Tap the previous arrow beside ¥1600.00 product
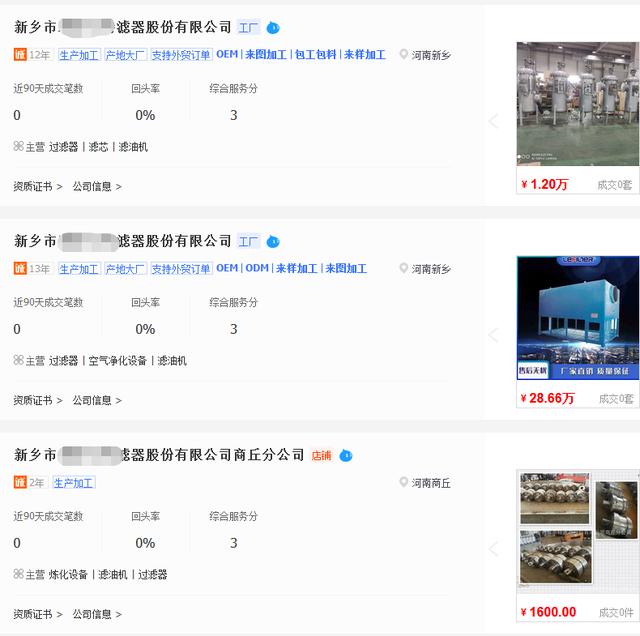The width and height of the screenshot is (640, 636). pyautogui.click(x=493, y=549)
